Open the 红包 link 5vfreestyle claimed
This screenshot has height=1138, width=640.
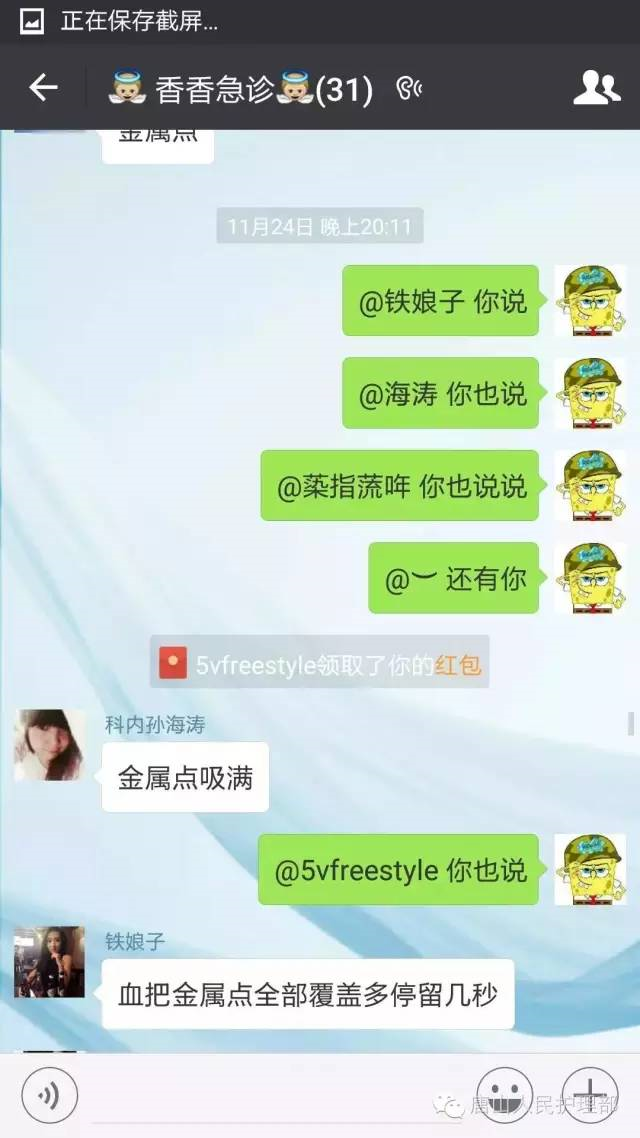(x=457, y=664)
